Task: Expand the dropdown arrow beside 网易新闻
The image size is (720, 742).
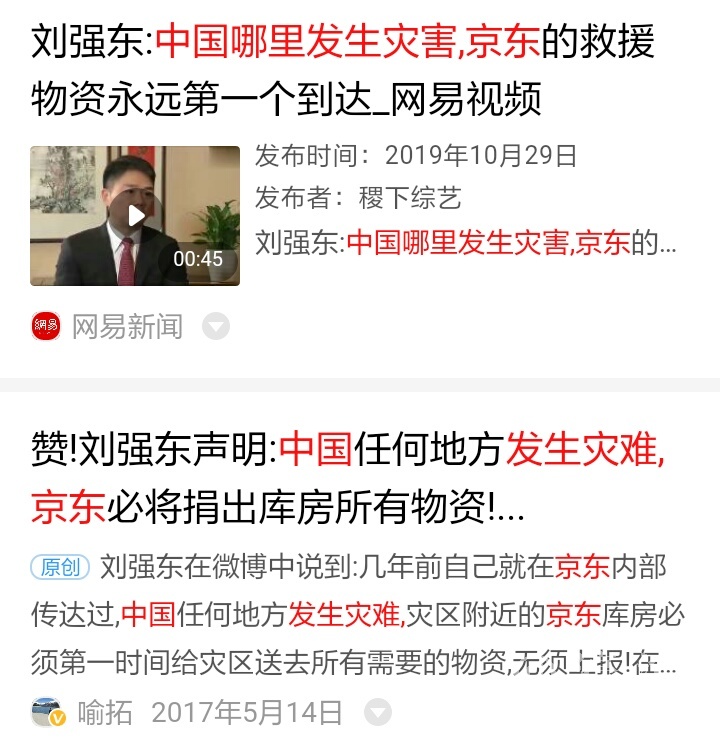Action: tap(216, 326)
